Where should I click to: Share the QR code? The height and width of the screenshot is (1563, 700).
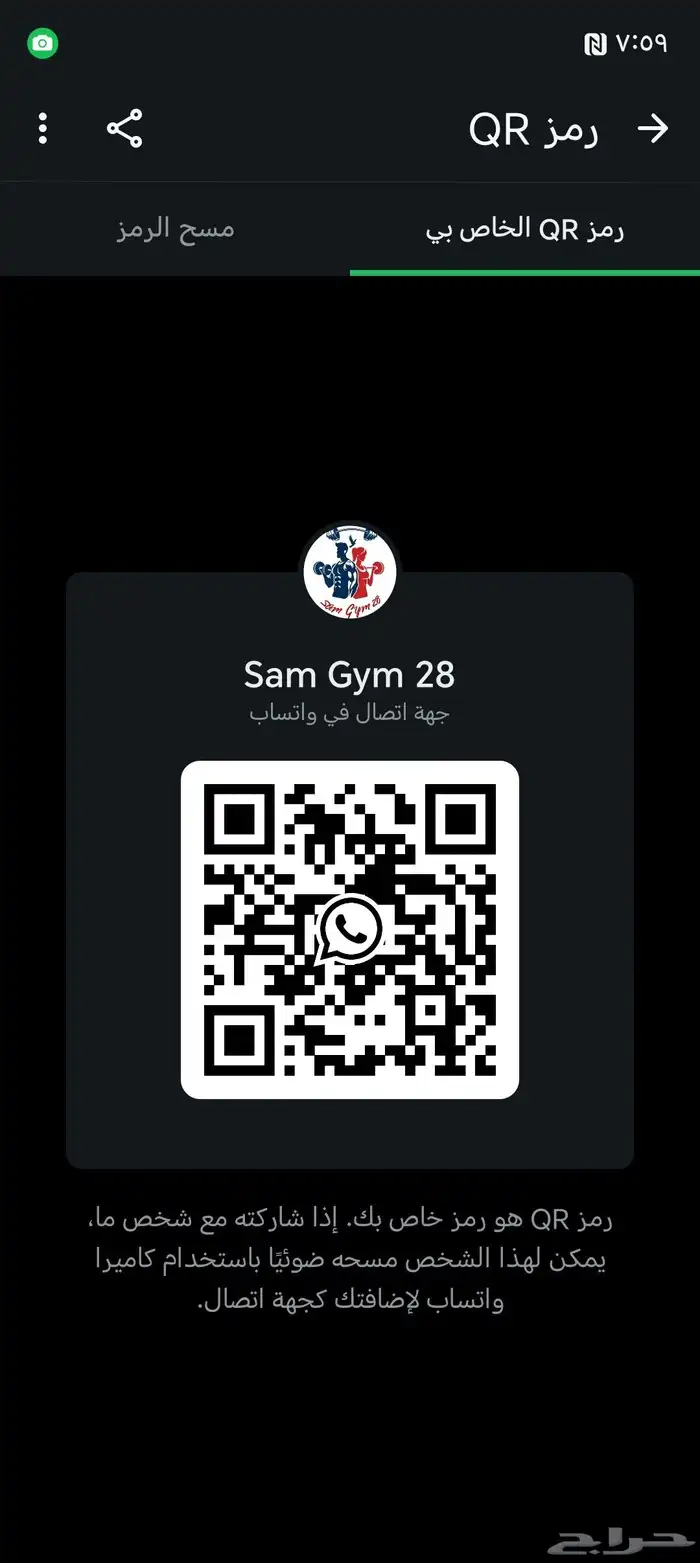[125, 129]
